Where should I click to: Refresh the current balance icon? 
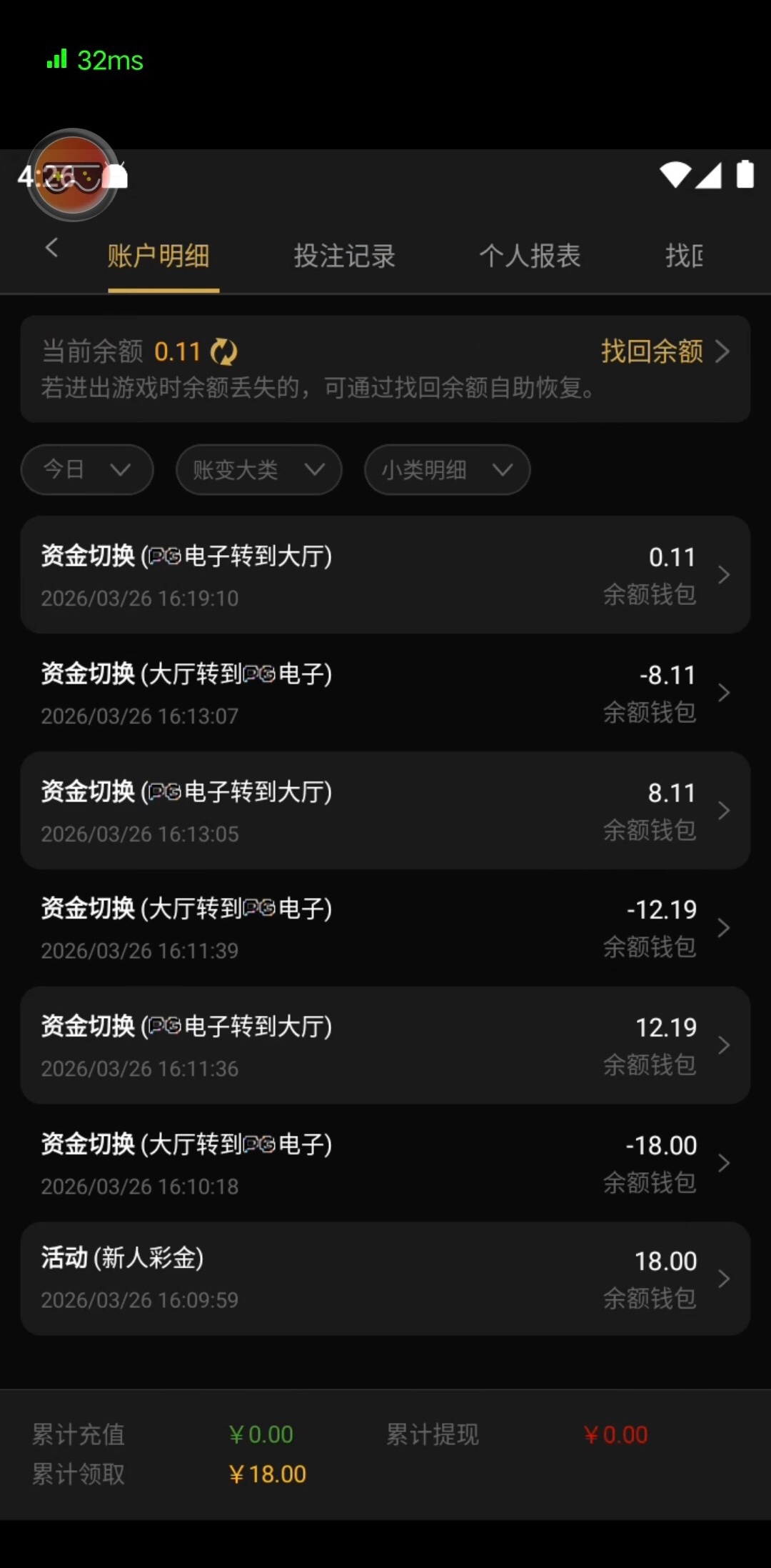(x=224, y=351)
